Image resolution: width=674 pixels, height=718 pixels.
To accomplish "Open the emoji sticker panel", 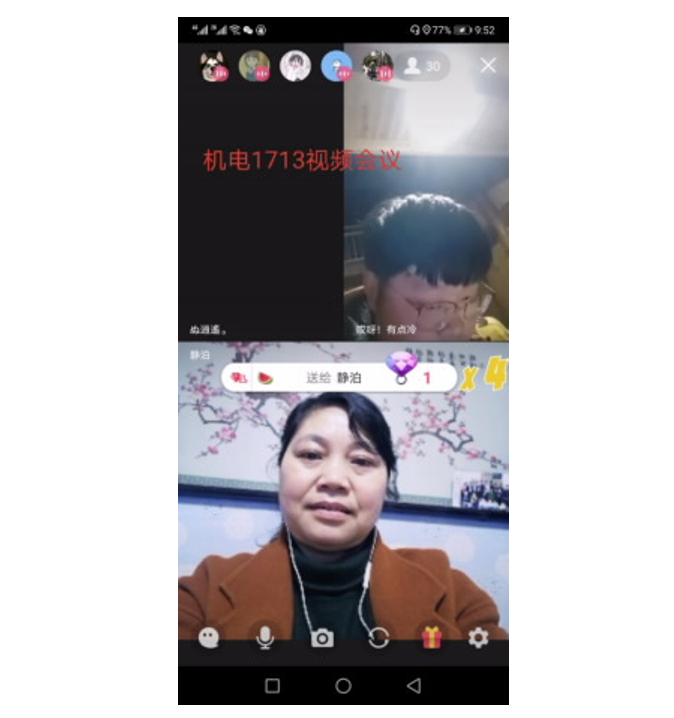I will (x=208, y=638).
